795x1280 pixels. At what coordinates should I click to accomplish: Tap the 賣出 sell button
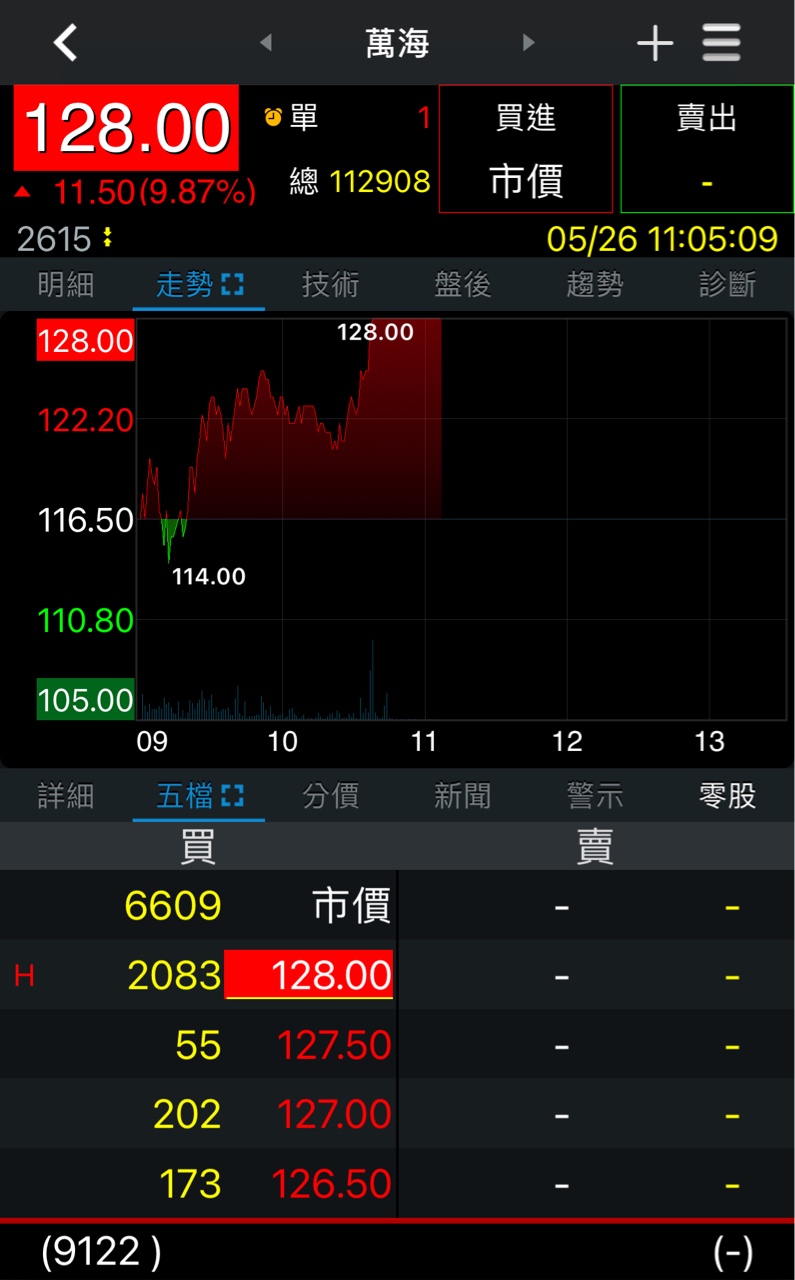pos(706,149)
